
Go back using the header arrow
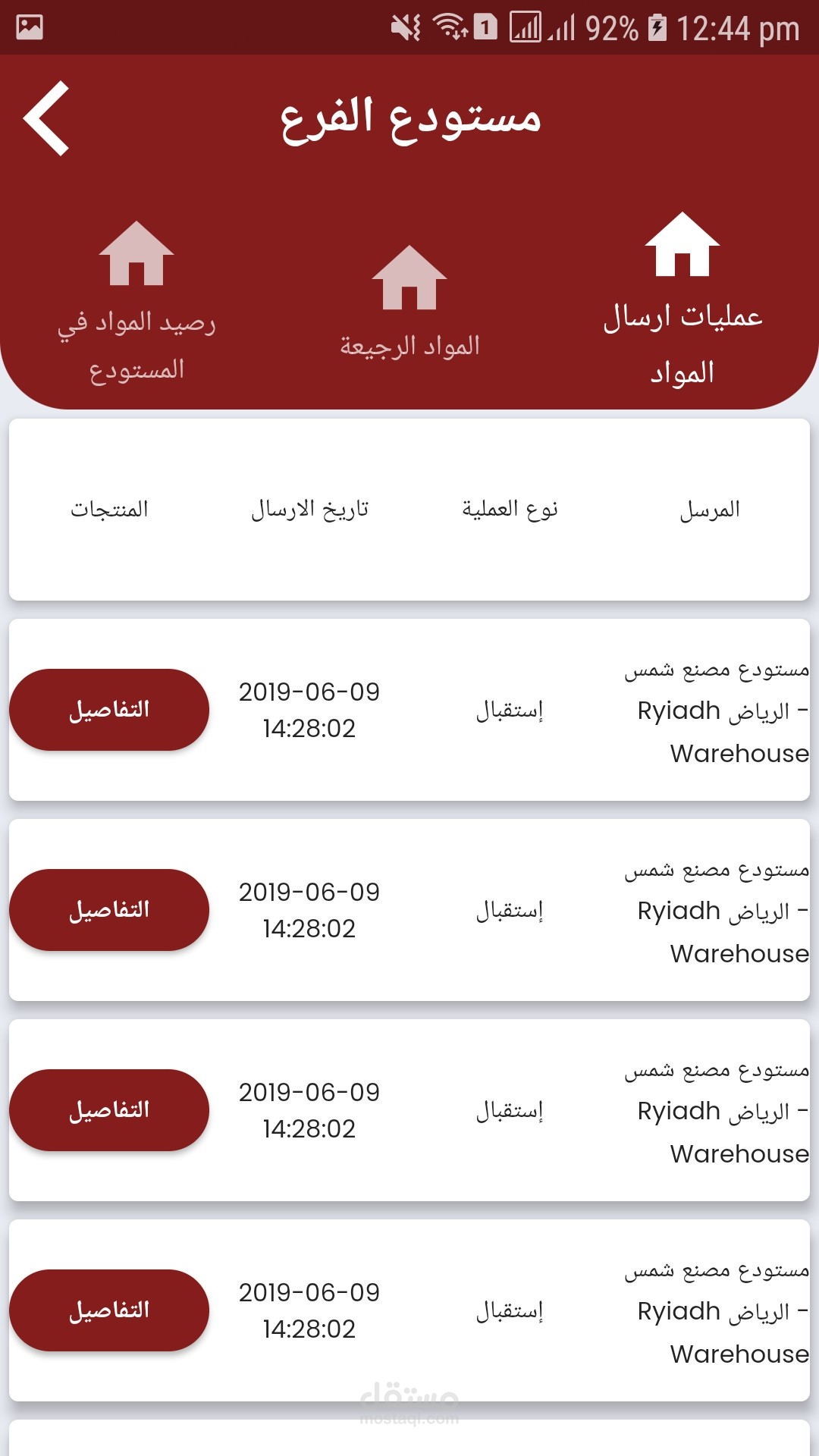46,118
